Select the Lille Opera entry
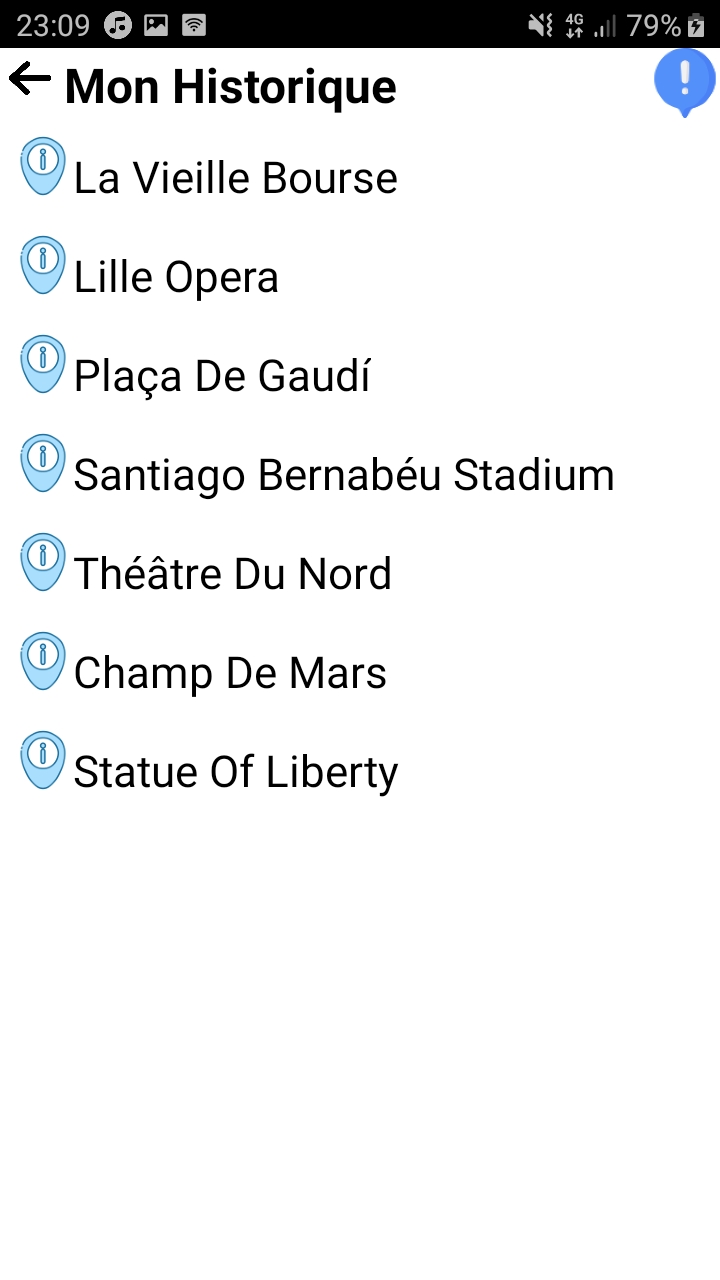 pyautogui.click(x=360, y=277)
